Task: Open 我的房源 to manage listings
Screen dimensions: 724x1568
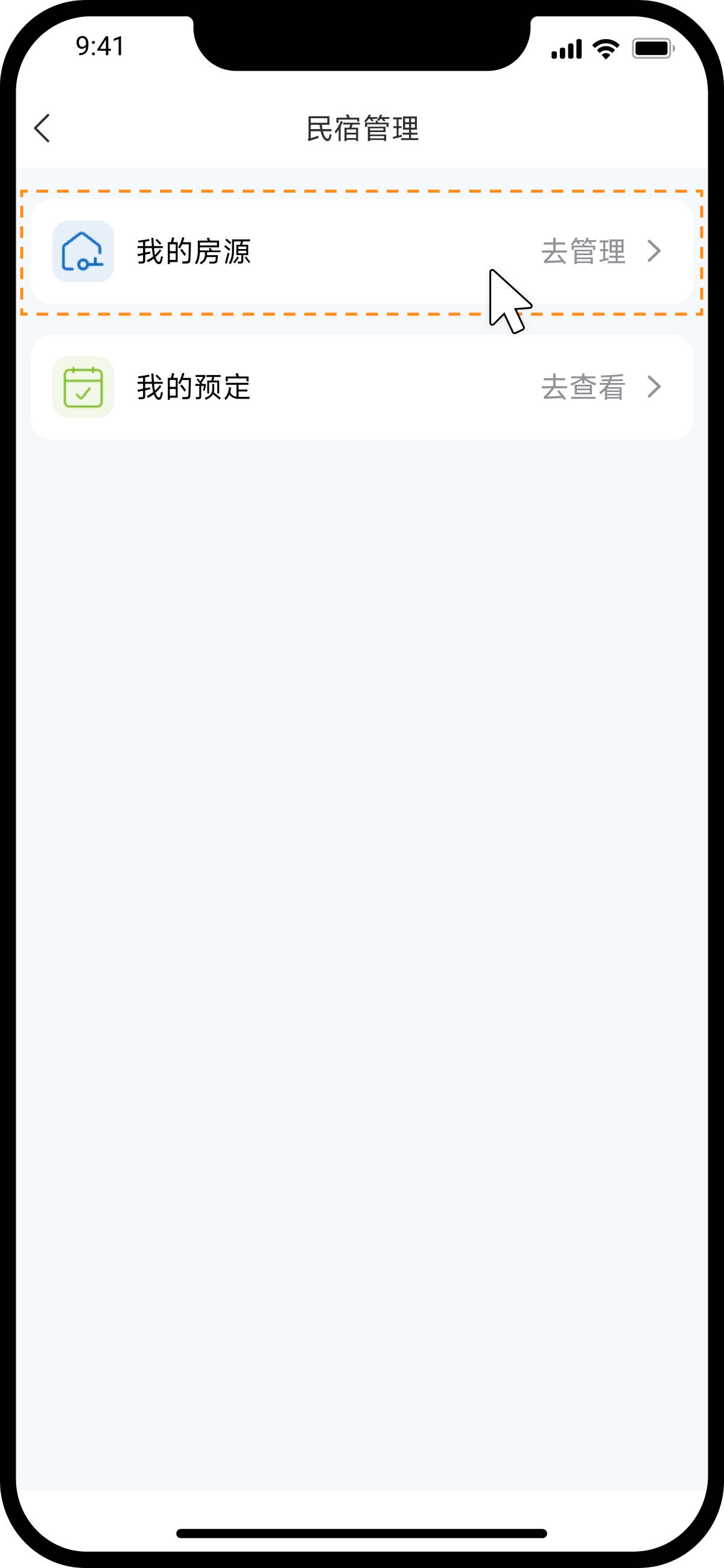Action: pyautogui.click(x=361, y=251)
